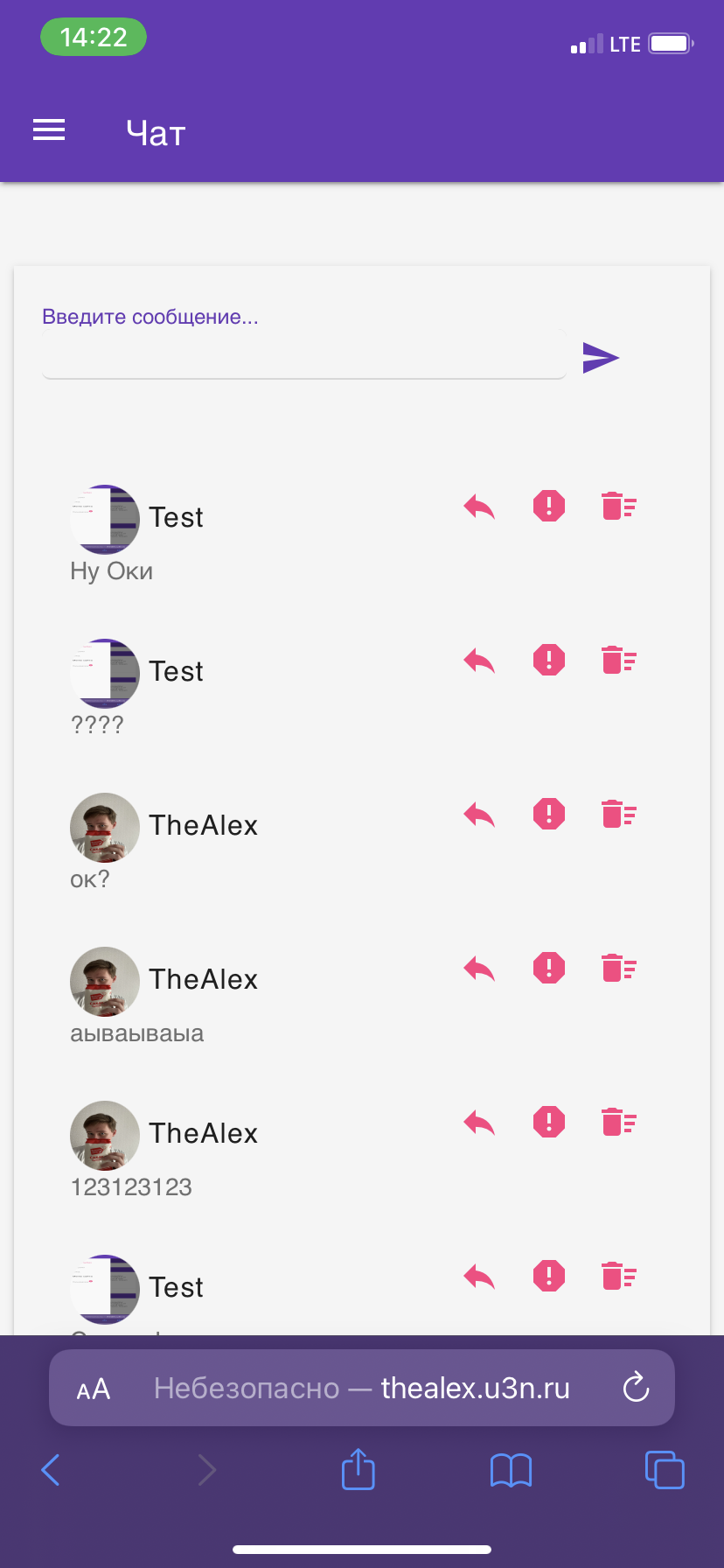
Task: Delete Test's "Ну Оки" message
Action: [618, 506]
